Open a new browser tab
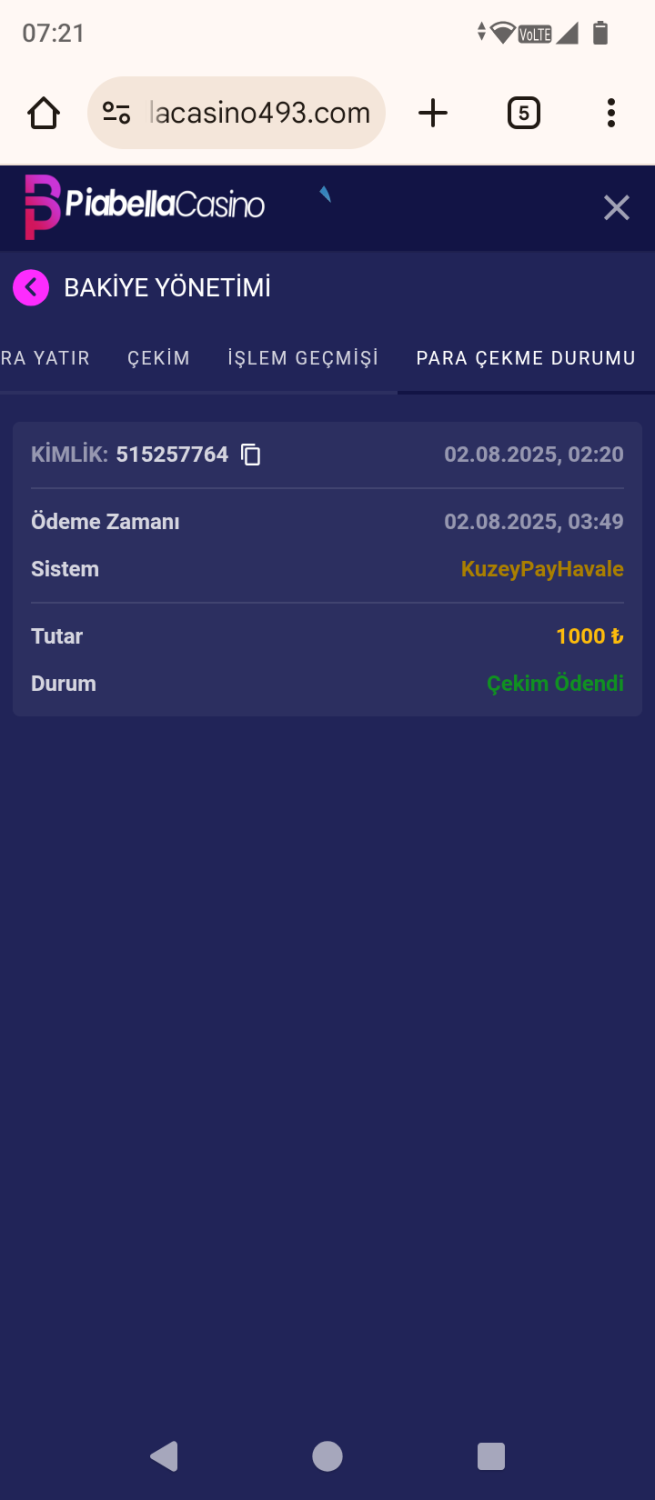Screen dimensions: 655x1500 point(432,113)
